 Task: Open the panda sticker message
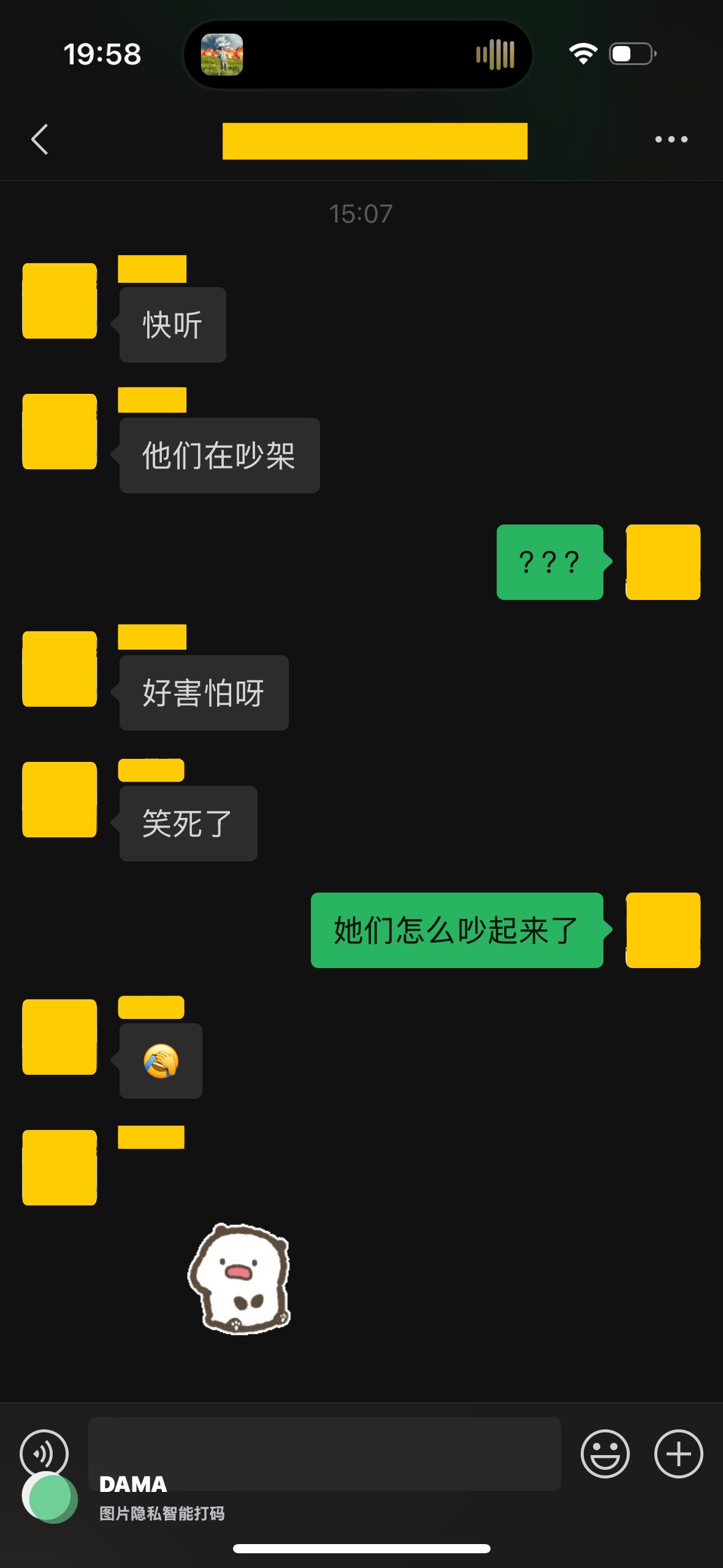[x=240, y=1278]
